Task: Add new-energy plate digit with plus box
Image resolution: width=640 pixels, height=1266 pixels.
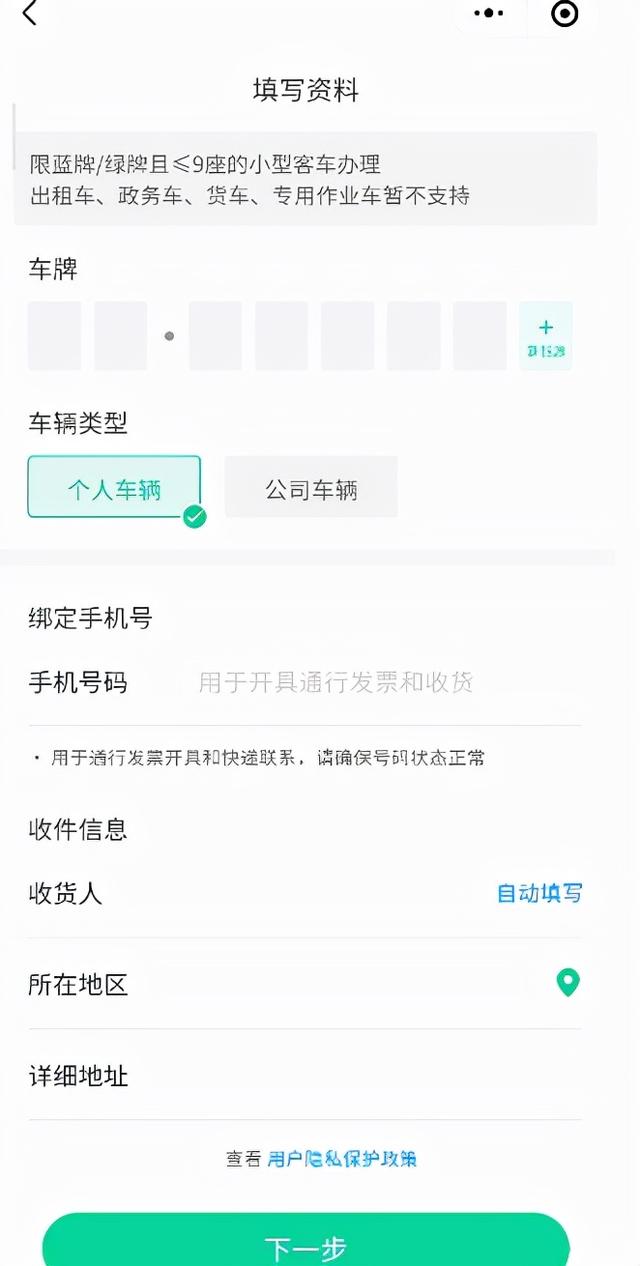Action: tap(546, 336)
